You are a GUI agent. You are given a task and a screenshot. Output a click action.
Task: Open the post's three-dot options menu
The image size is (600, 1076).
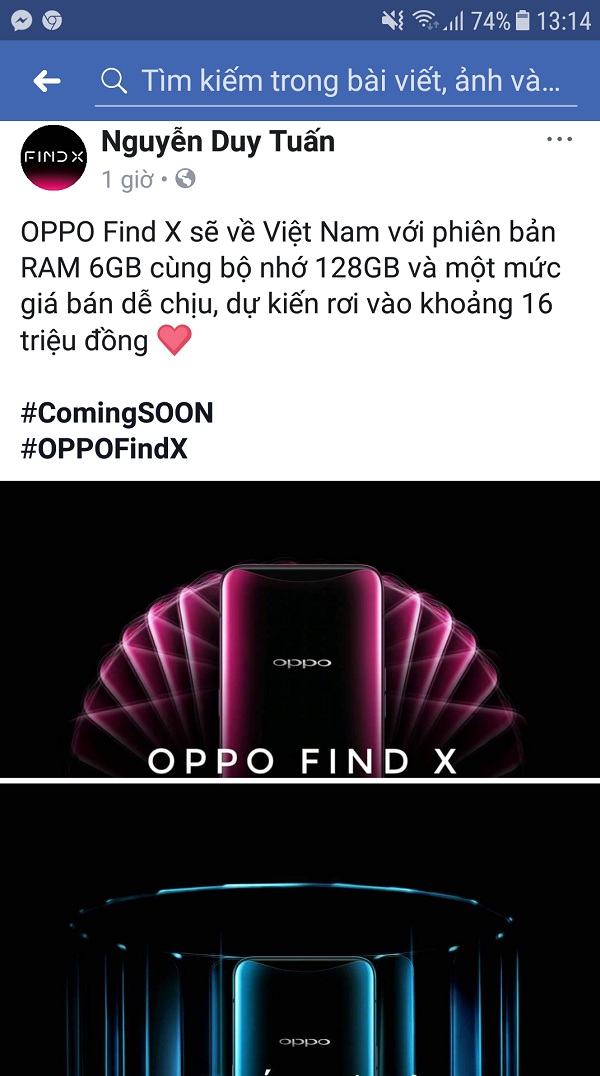tap(559, 140)
